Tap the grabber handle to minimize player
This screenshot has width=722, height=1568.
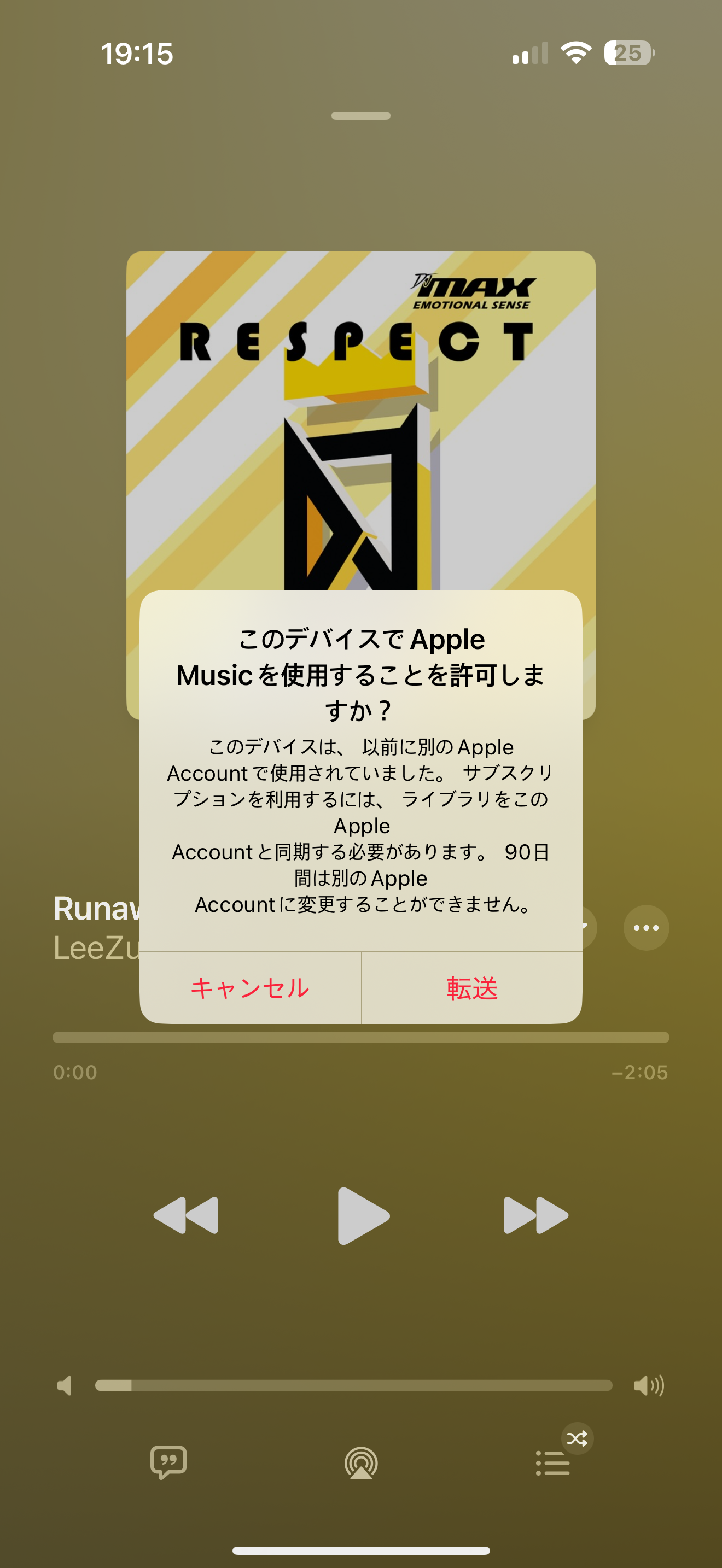(361, 116)
